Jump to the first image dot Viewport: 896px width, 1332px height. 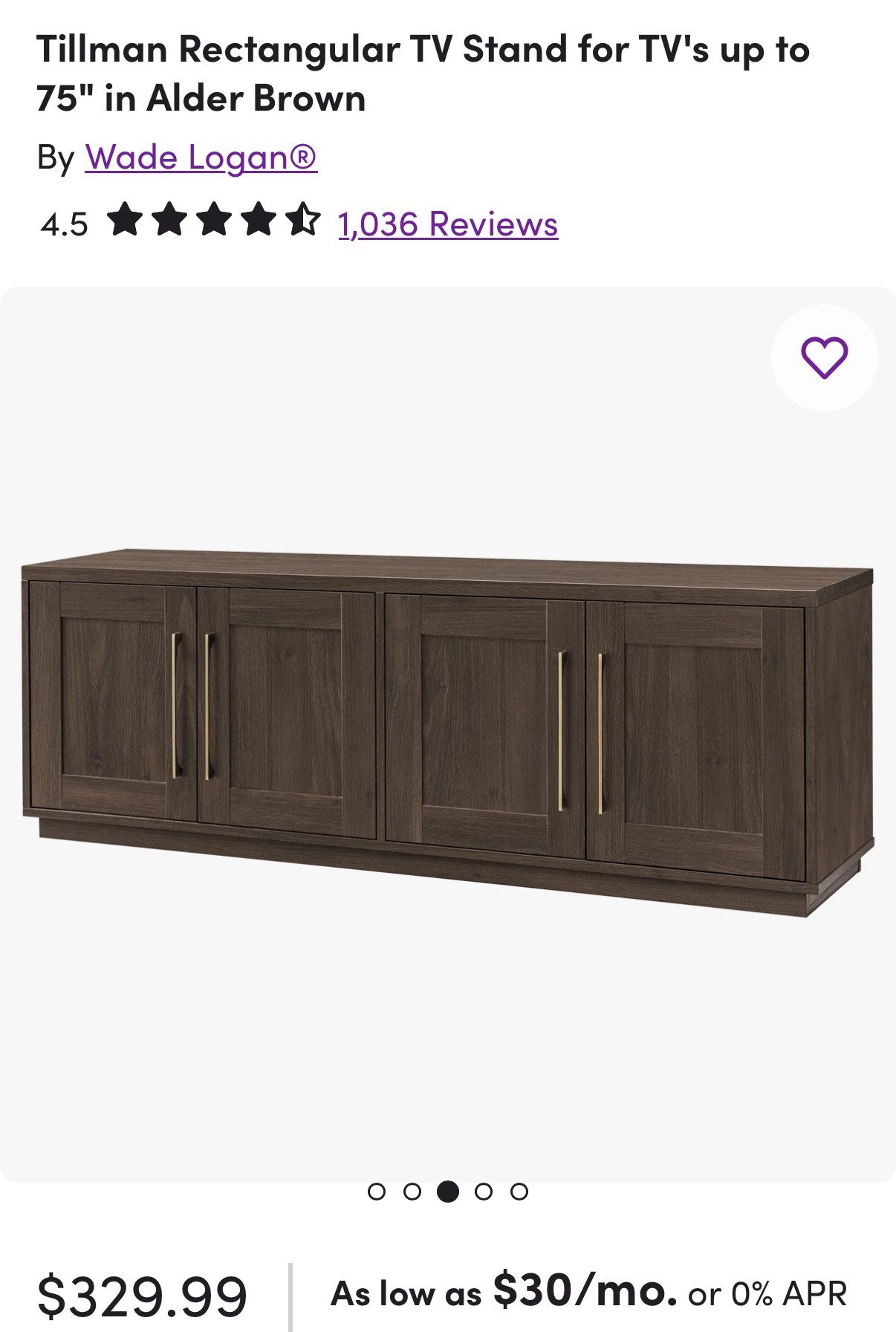(x=377, y=1192)
